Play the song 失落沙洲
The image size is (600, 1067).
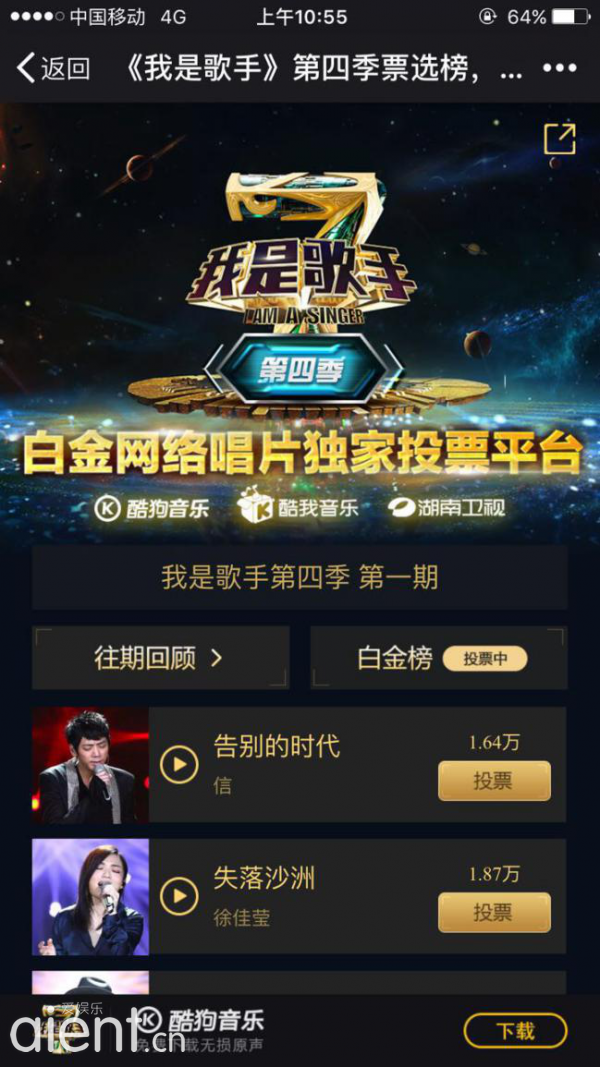point(180,896)
